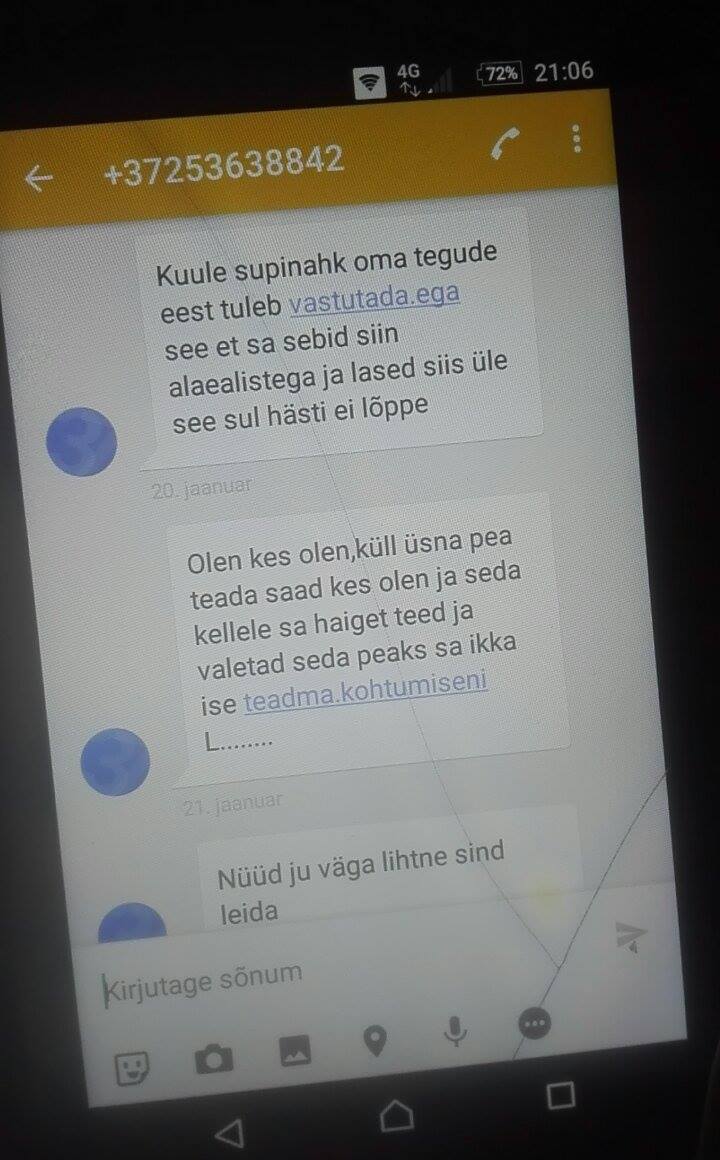
Task: Go back using the top arrow
Action: click(x=38, y=178)
